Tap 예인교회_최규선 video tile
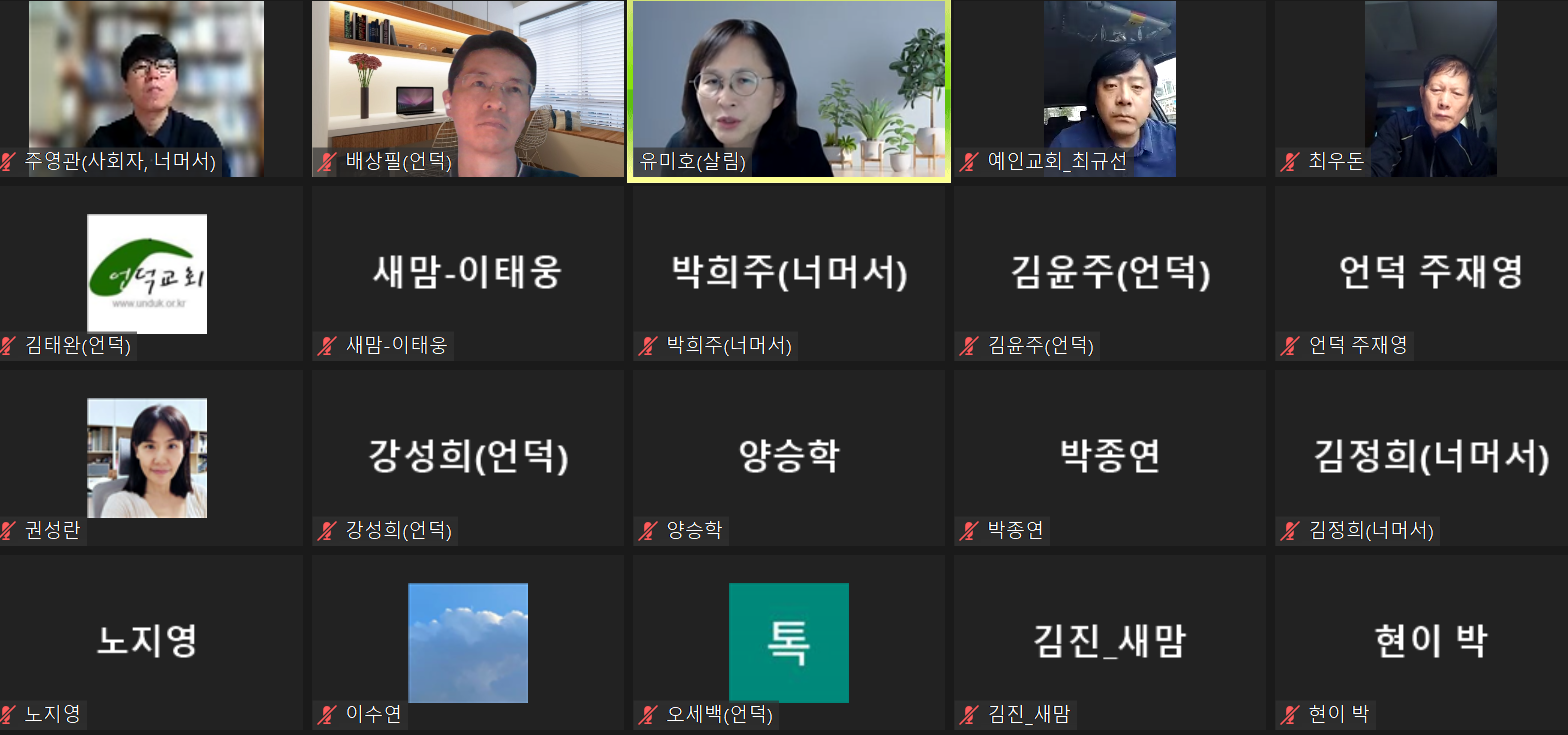 coord(1109,88)
